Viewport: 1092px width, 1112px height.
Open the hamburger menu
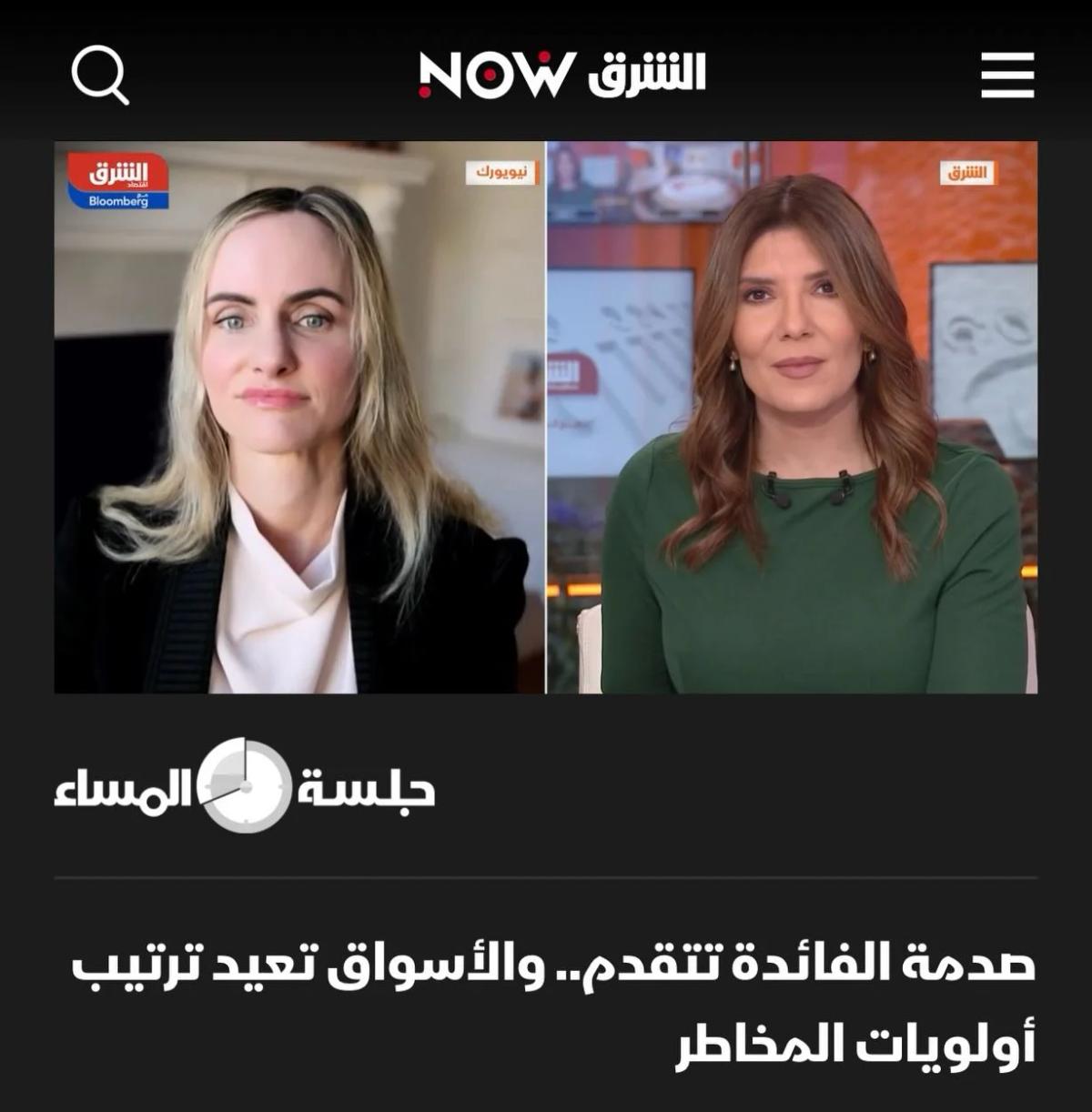[x=1007, y=75]
